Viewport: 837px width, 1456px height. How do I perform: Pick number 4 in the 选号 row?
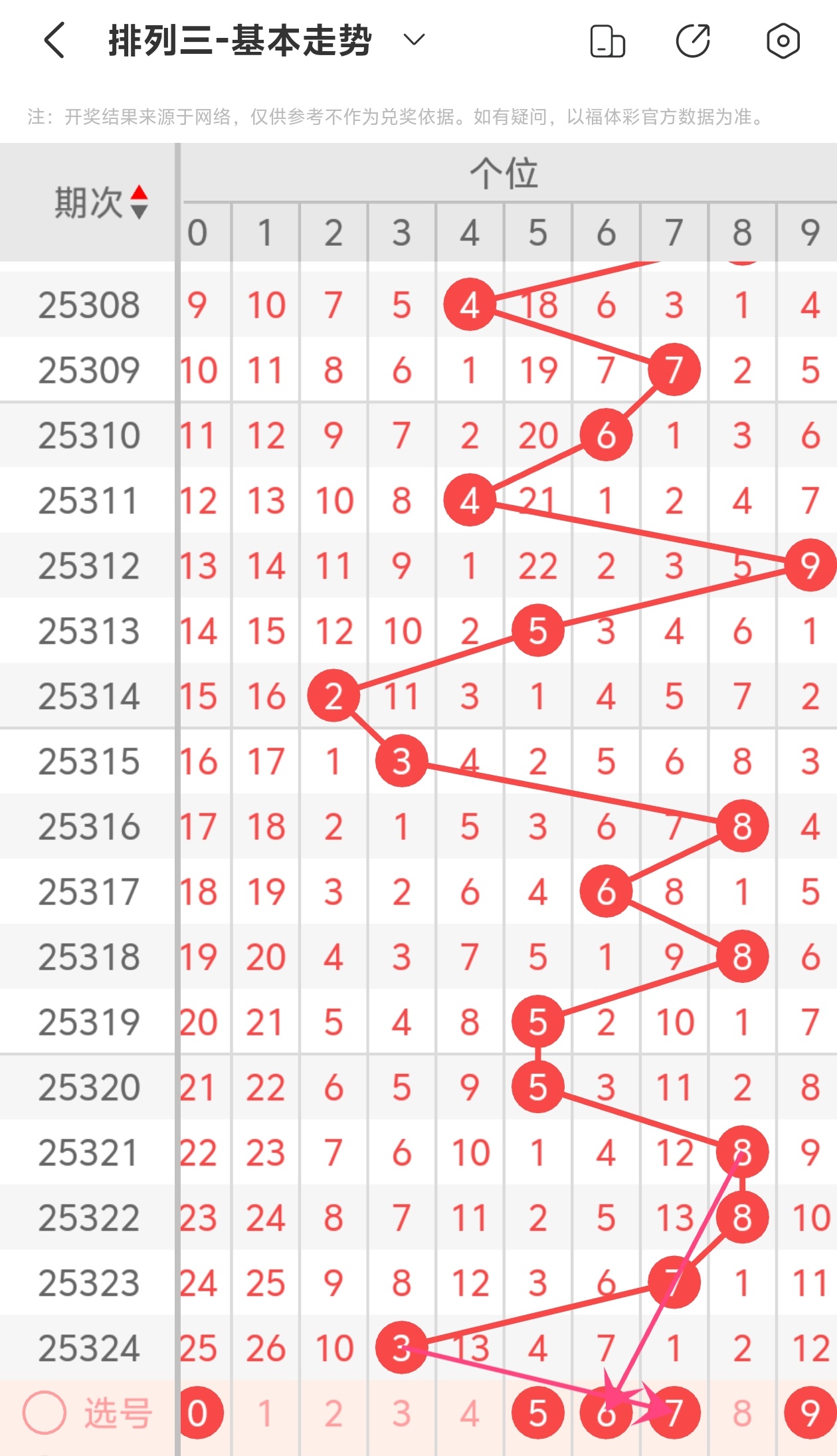[x=470, y=1413]
